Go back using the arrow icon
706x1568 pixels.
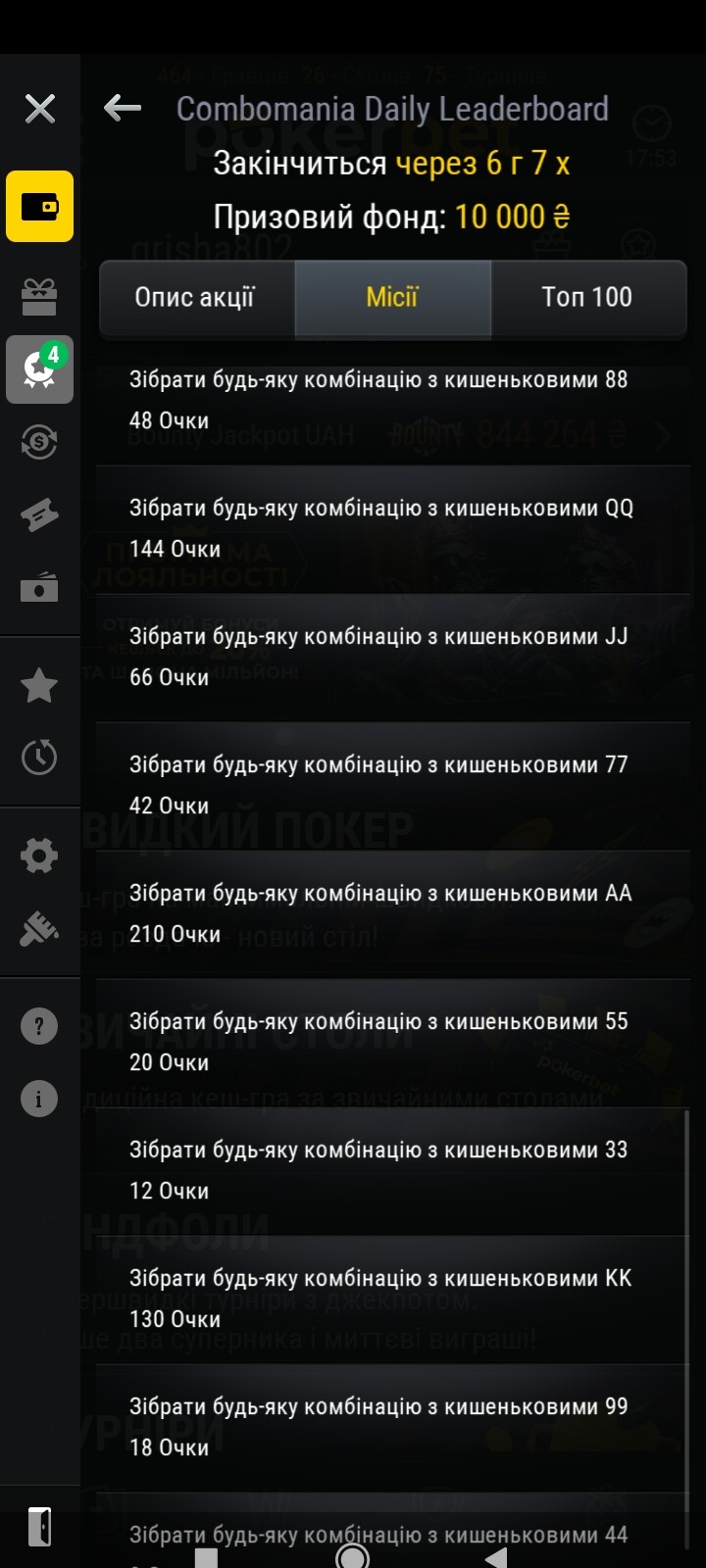pos(123,108)
